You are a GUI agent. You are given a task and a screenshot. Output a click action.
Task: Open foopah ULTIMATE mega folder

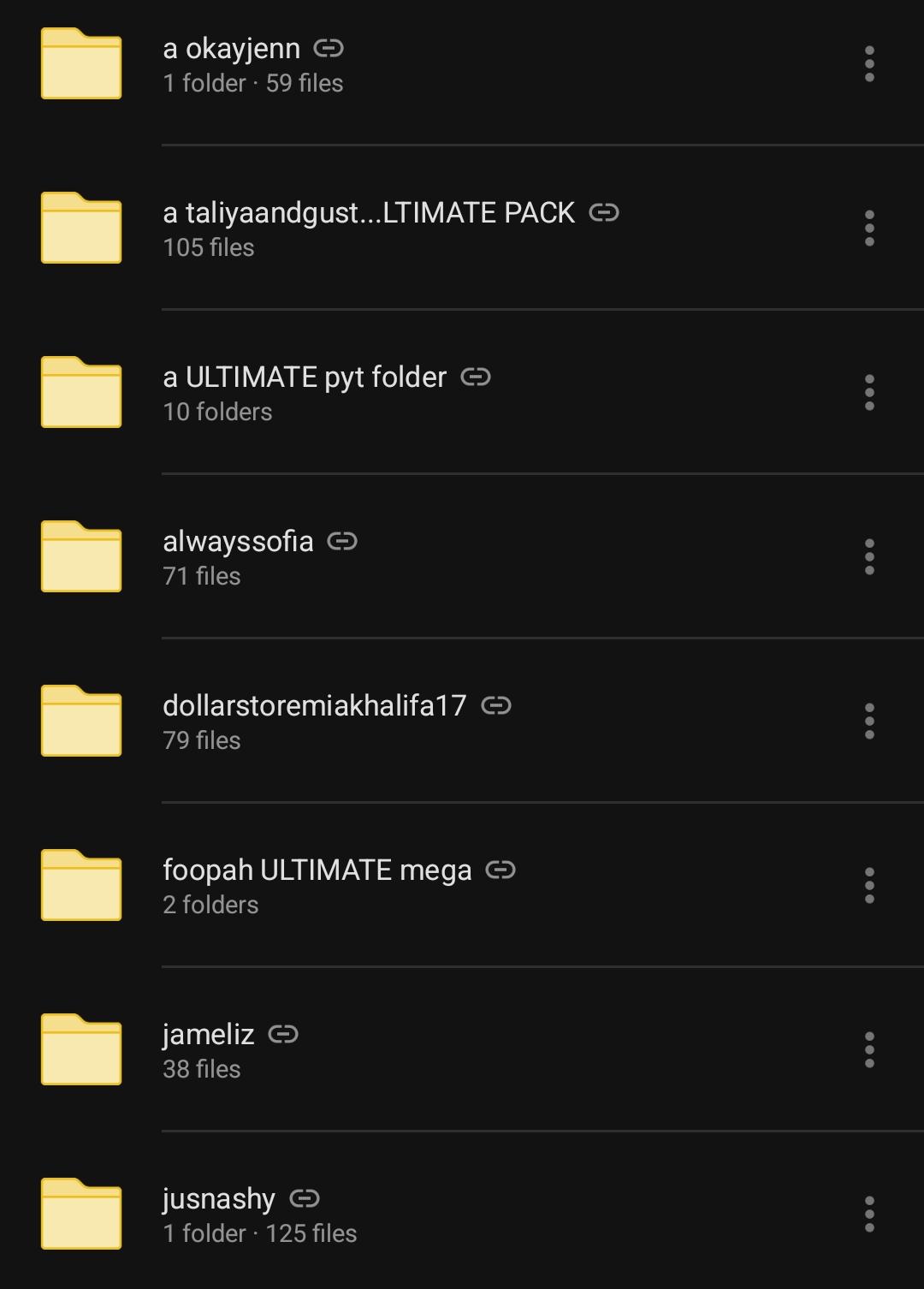click(x=317, y=886)
